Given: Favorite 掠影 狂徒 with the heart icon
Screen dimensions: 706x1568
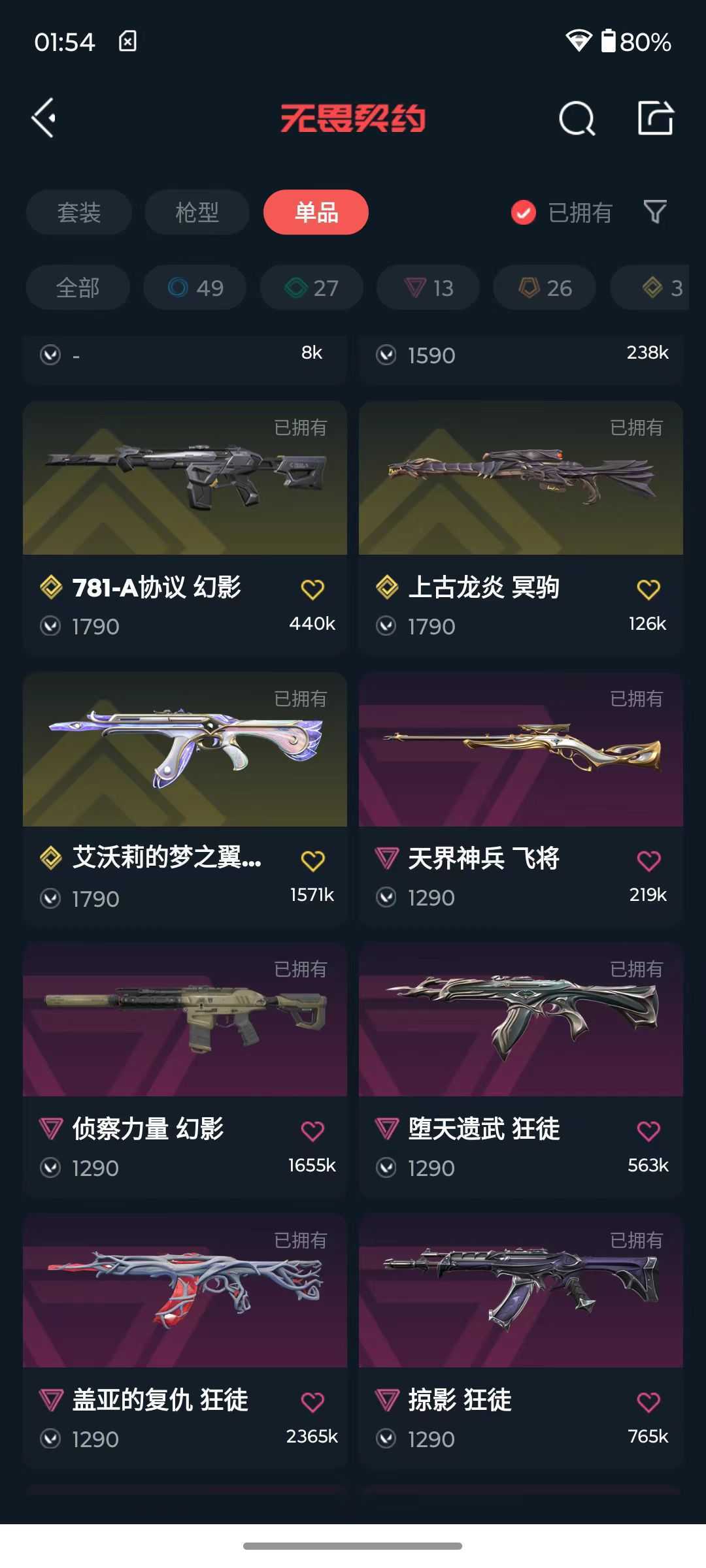Looking at the screenshot, I should [x=648, y=1399].
